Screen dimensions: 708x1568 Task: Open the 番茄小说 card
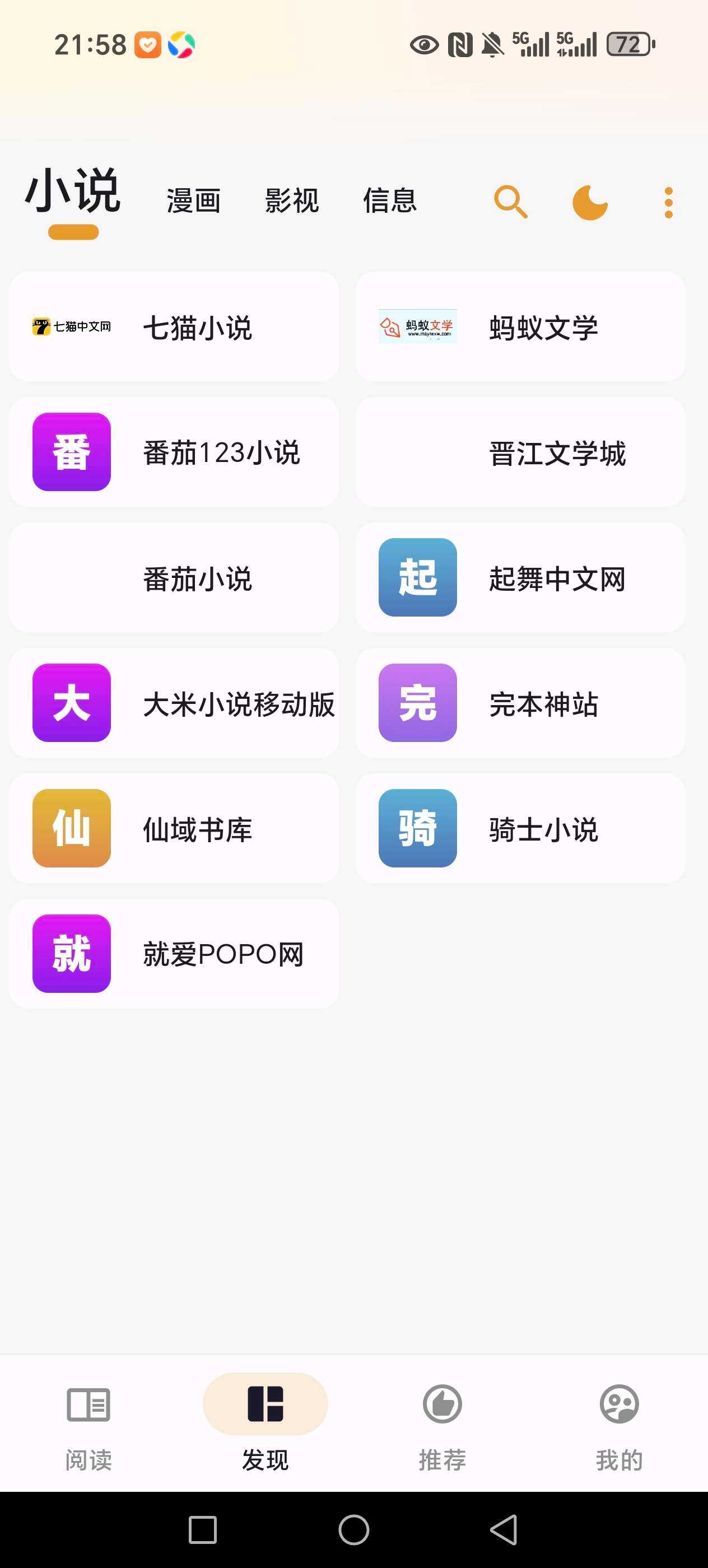pyautogui.click(x=174, y=578)
